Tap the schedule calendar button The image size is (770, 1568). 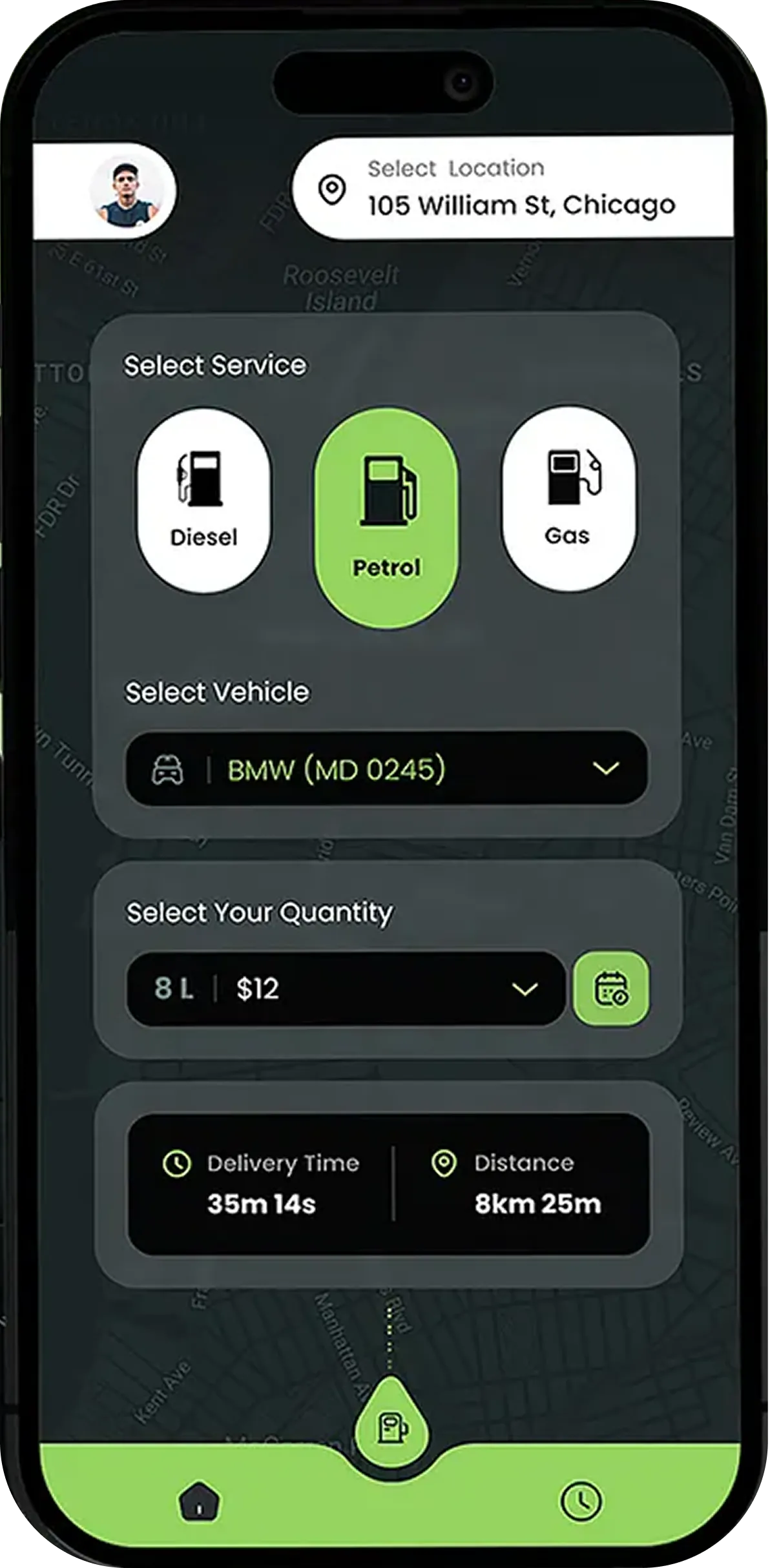pyautogui.click(x=611, y=988)
